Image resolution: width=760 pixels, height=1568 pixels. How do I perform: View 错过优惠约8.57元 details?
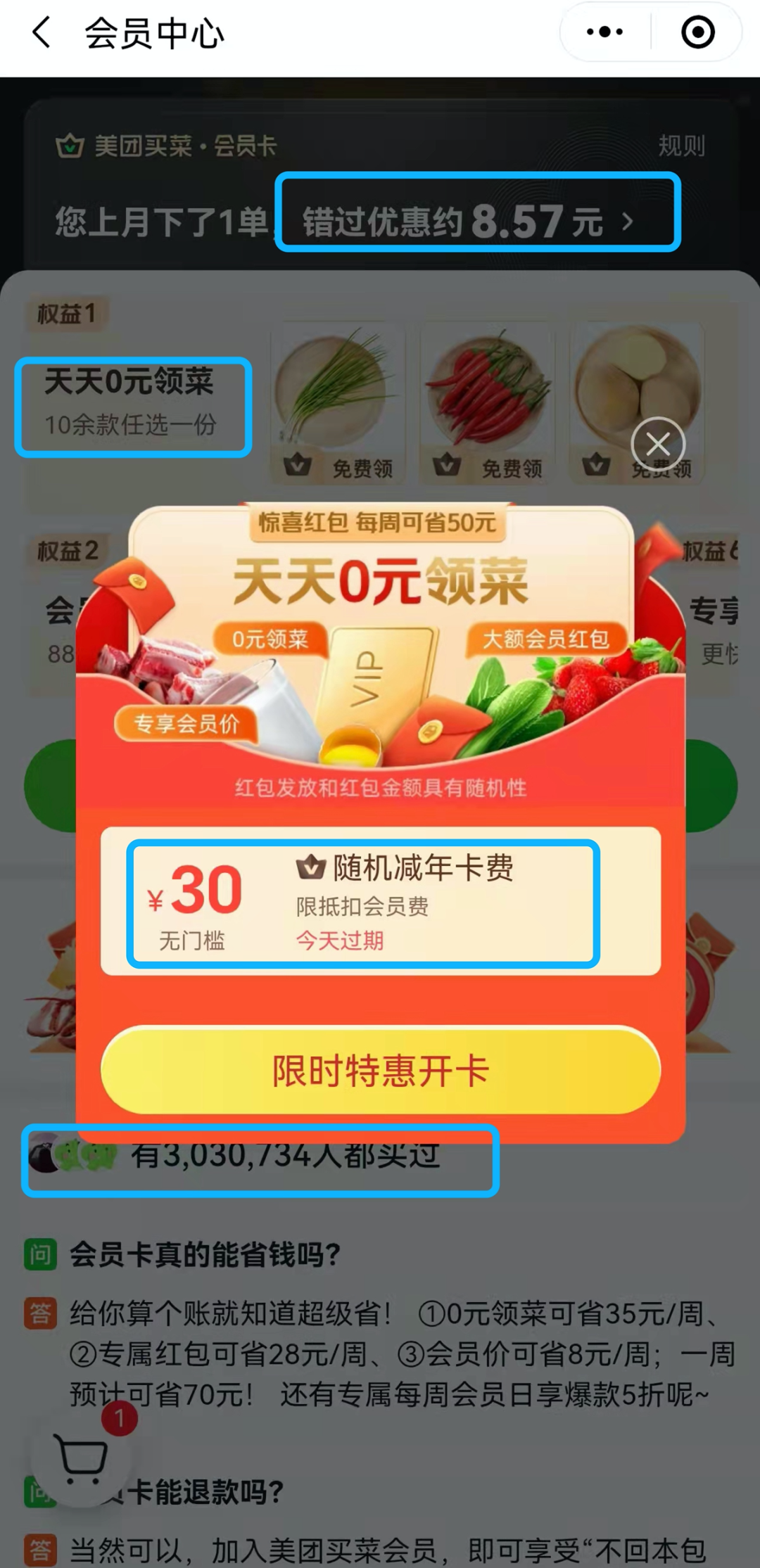(x=479, y=220)
